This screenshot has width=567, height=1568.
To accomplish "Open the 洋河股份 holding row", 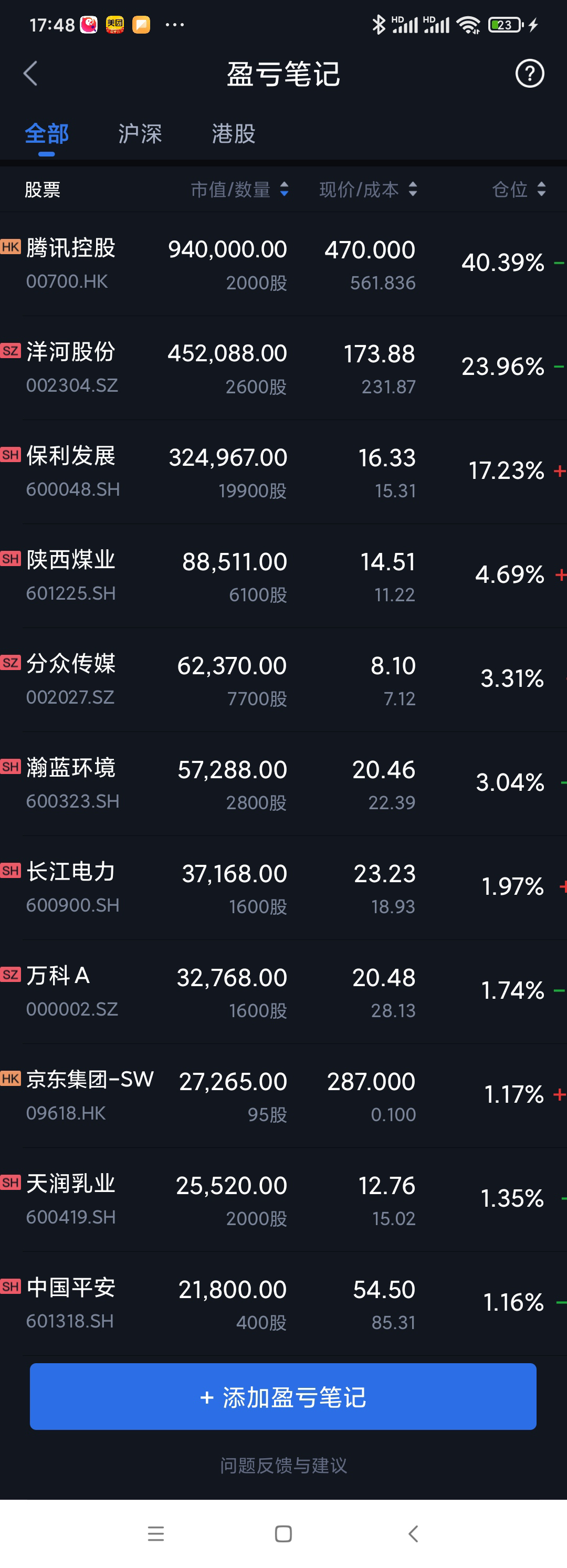I will [x=283, y=368].
